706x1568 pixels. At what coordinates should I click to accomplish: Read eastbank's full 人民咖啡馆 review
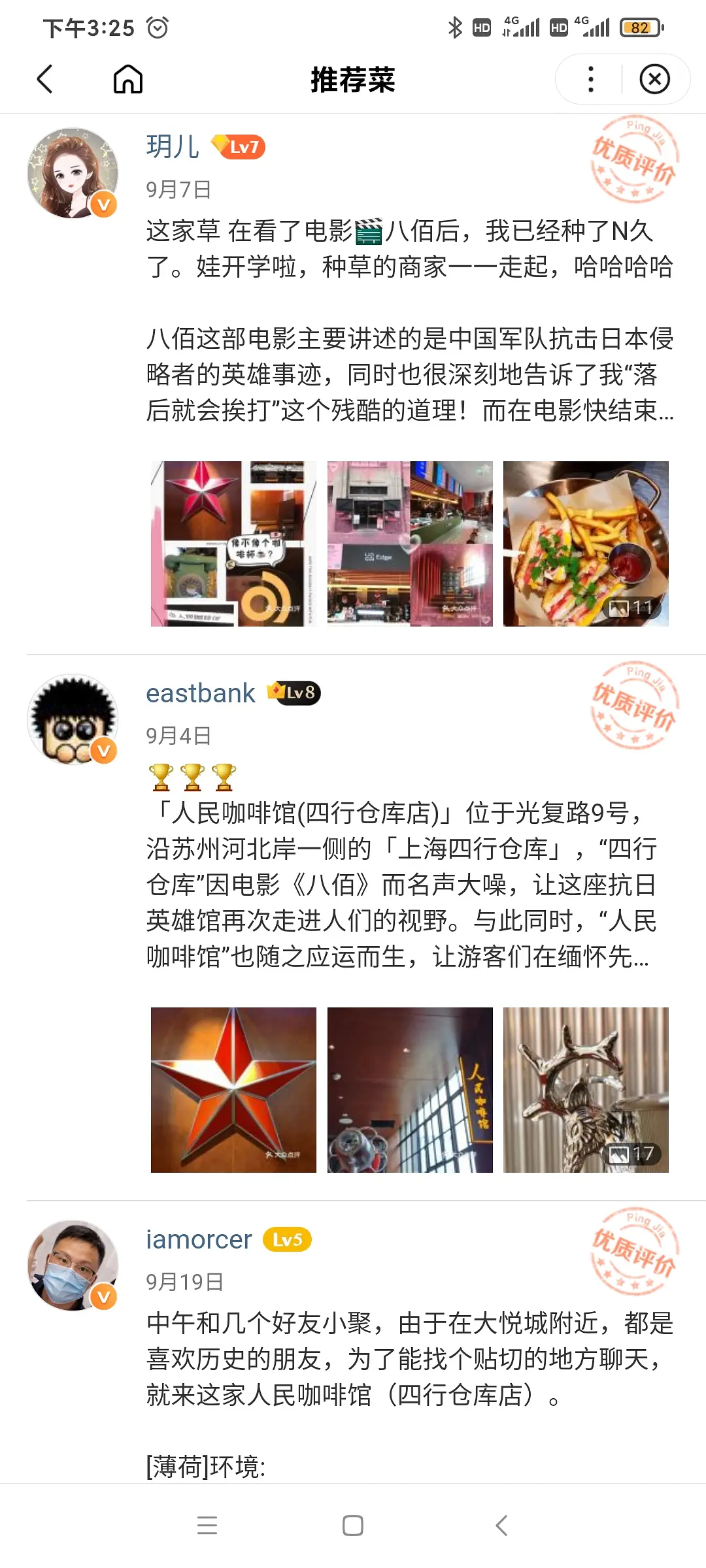point(402,885)
